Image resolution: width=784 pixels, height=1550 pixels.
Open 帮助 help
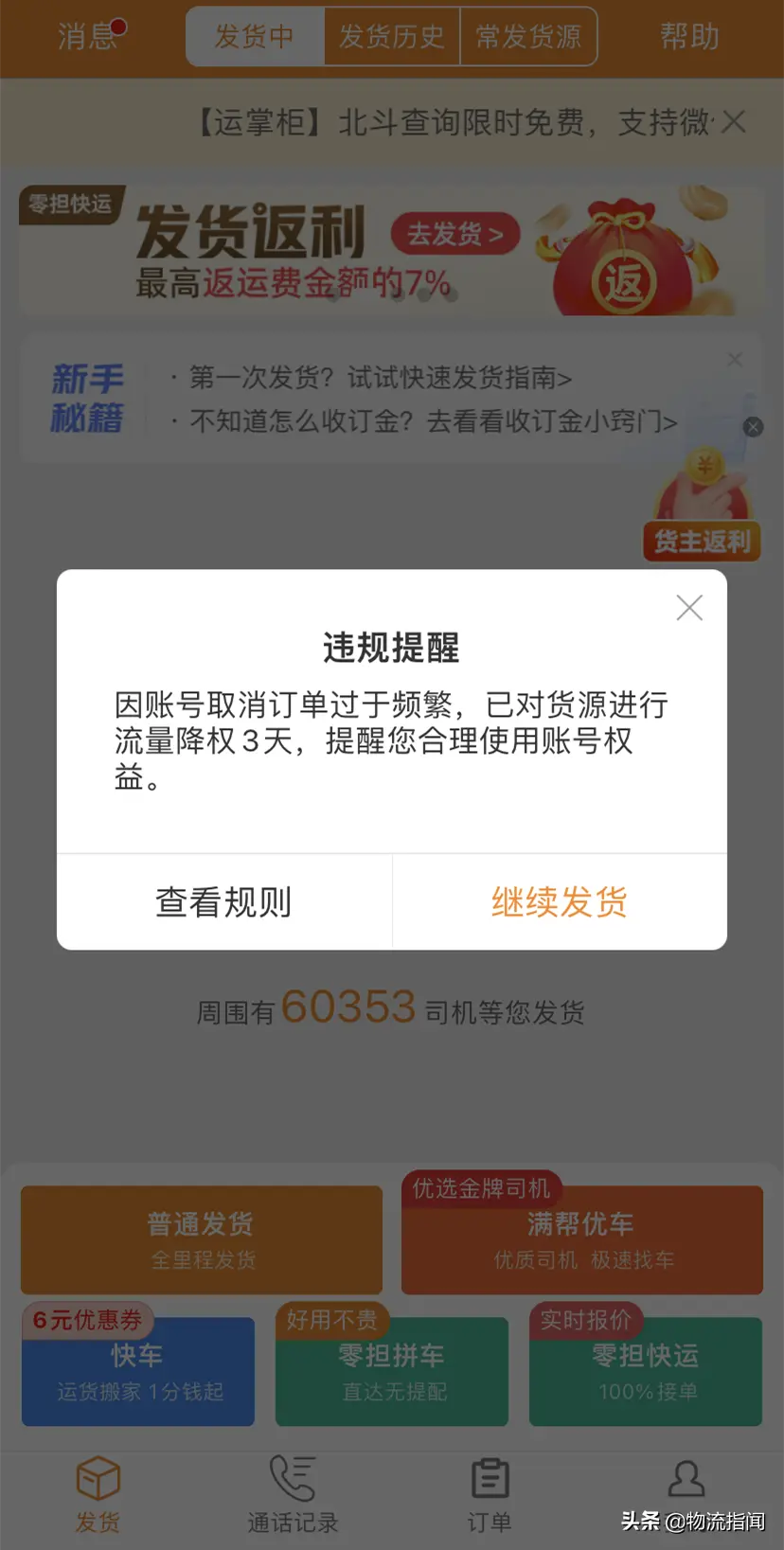pos(689,37)
